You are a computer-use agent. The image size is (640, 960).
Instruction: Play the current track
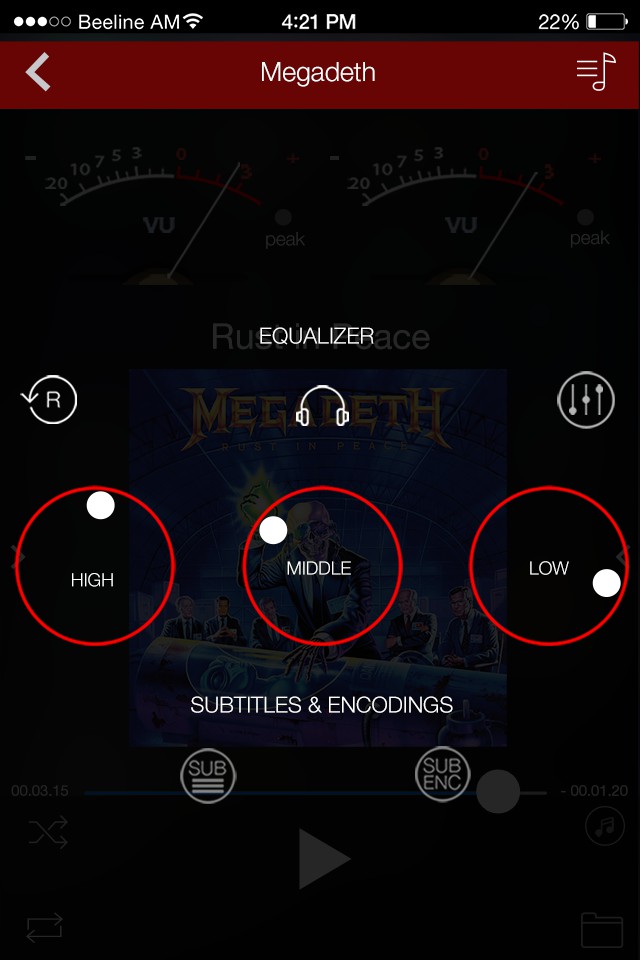coord(324,859)
